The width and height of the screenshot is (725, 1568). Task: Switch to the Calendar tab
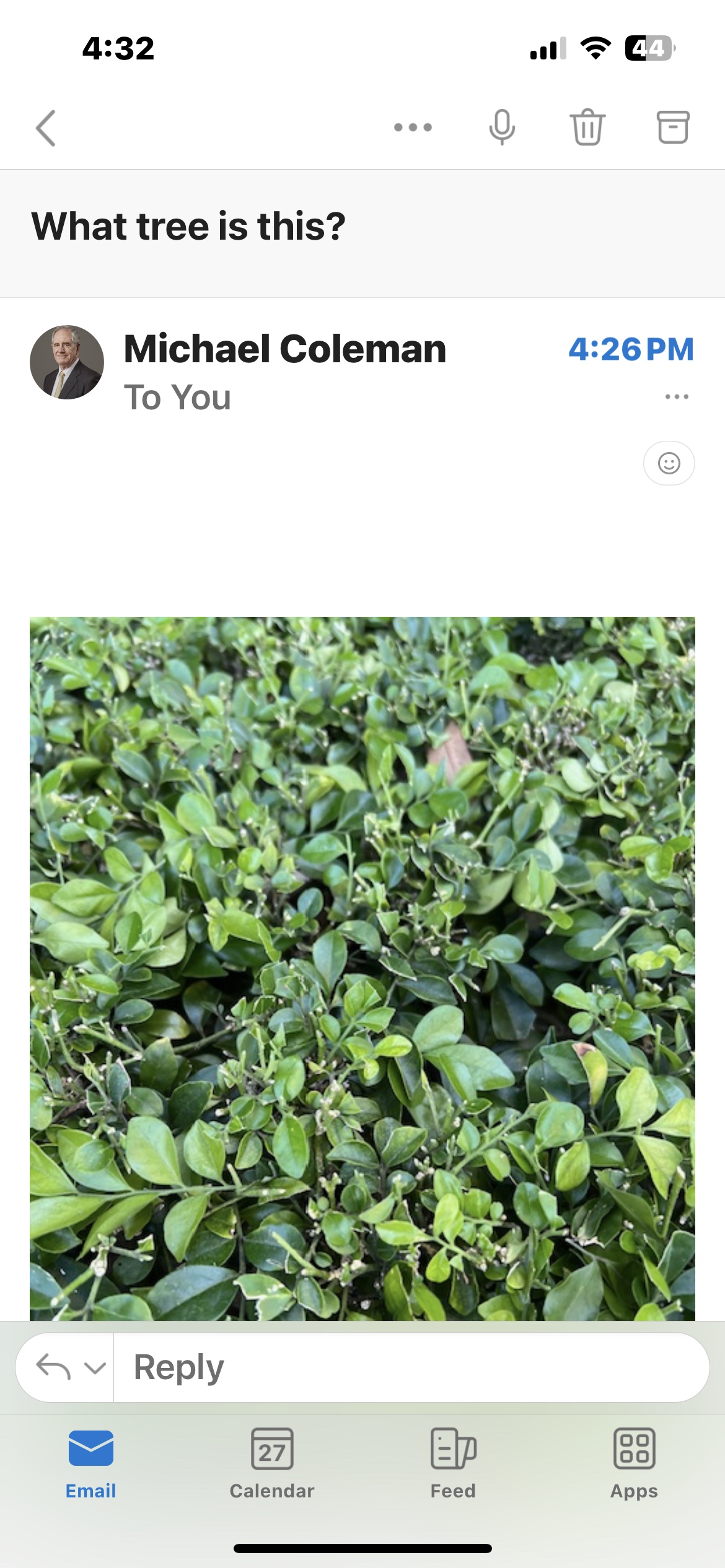(x=272, y=1464)
